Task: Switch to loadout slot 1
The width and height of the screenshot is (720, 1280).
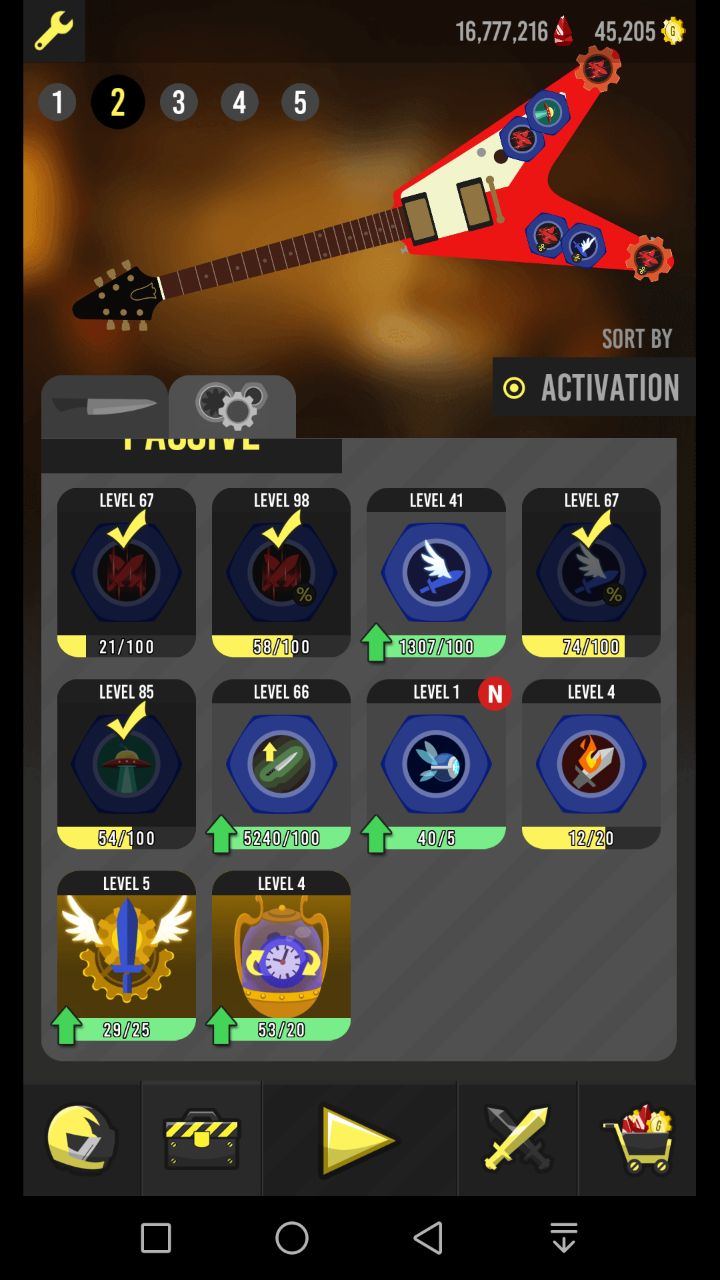Action: coord(57,103)
